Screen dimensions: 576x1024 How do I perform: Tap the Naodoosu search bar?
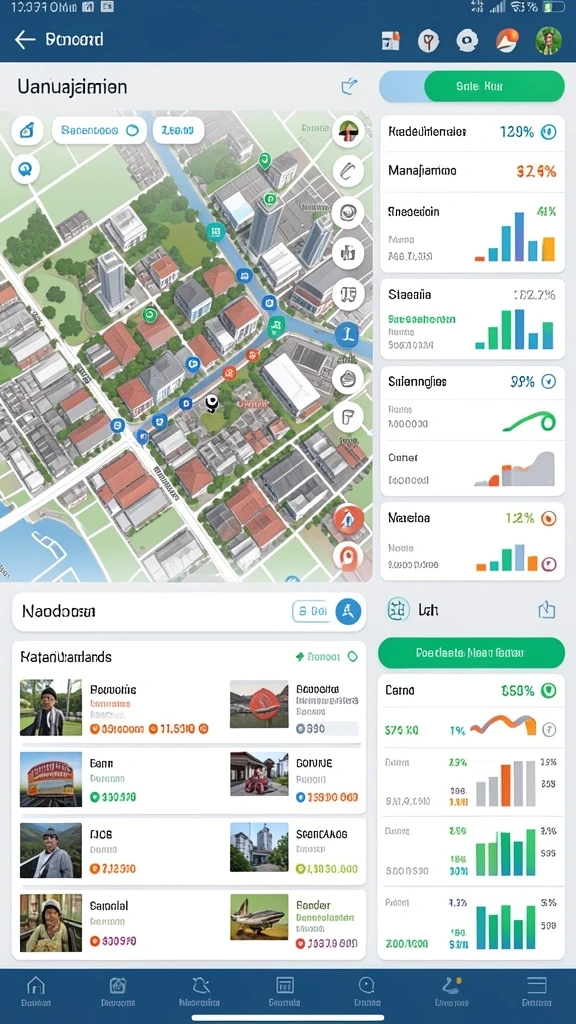189,612
